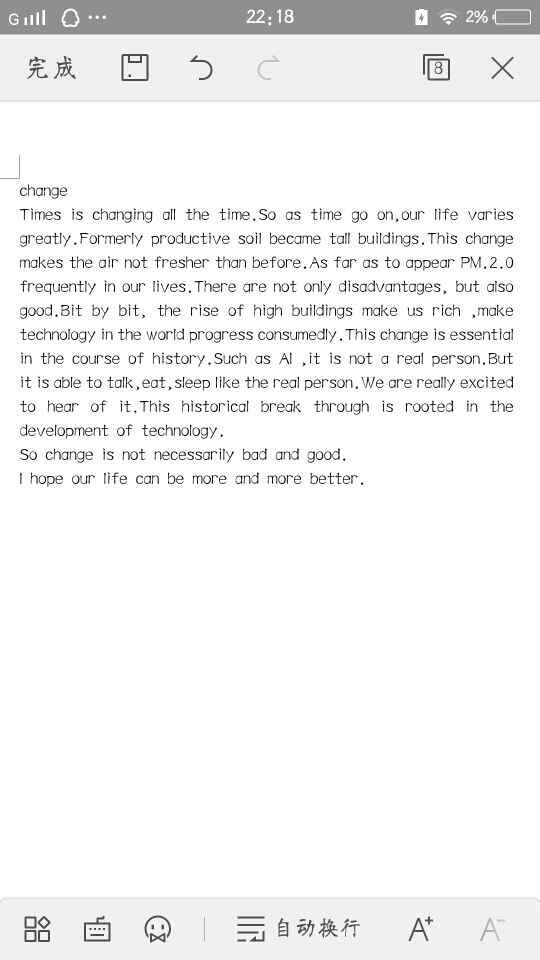Increase font size with A+
Image resolution: width=540 pixels, height=960 pixels.
[421, 929]
